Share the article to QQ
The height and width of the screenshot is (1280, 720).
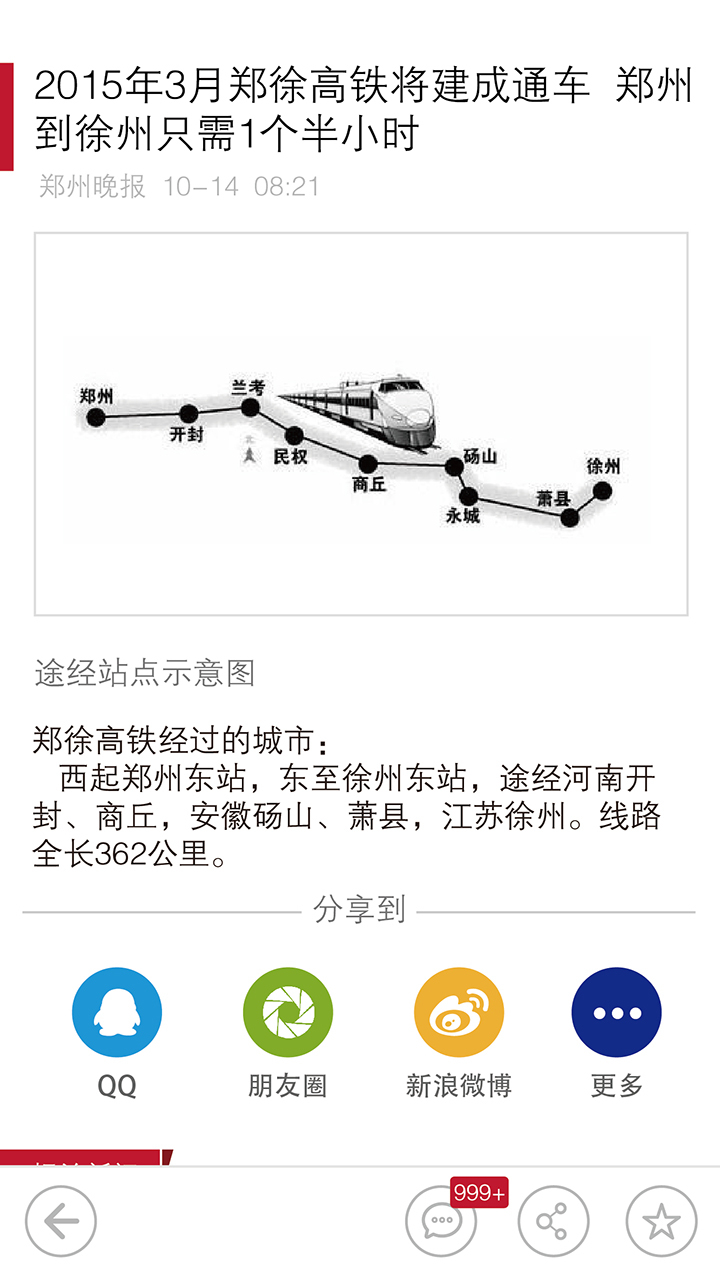[117, 1012]
